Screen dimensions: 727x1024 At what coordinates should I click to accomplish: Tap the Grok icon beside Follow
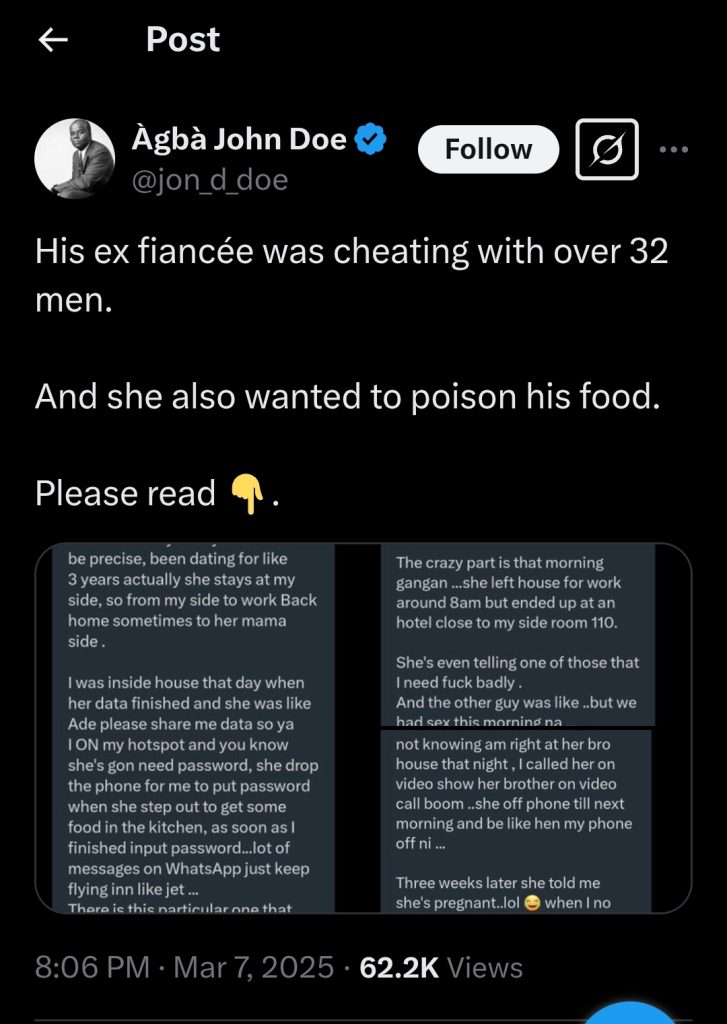point(607,150)
